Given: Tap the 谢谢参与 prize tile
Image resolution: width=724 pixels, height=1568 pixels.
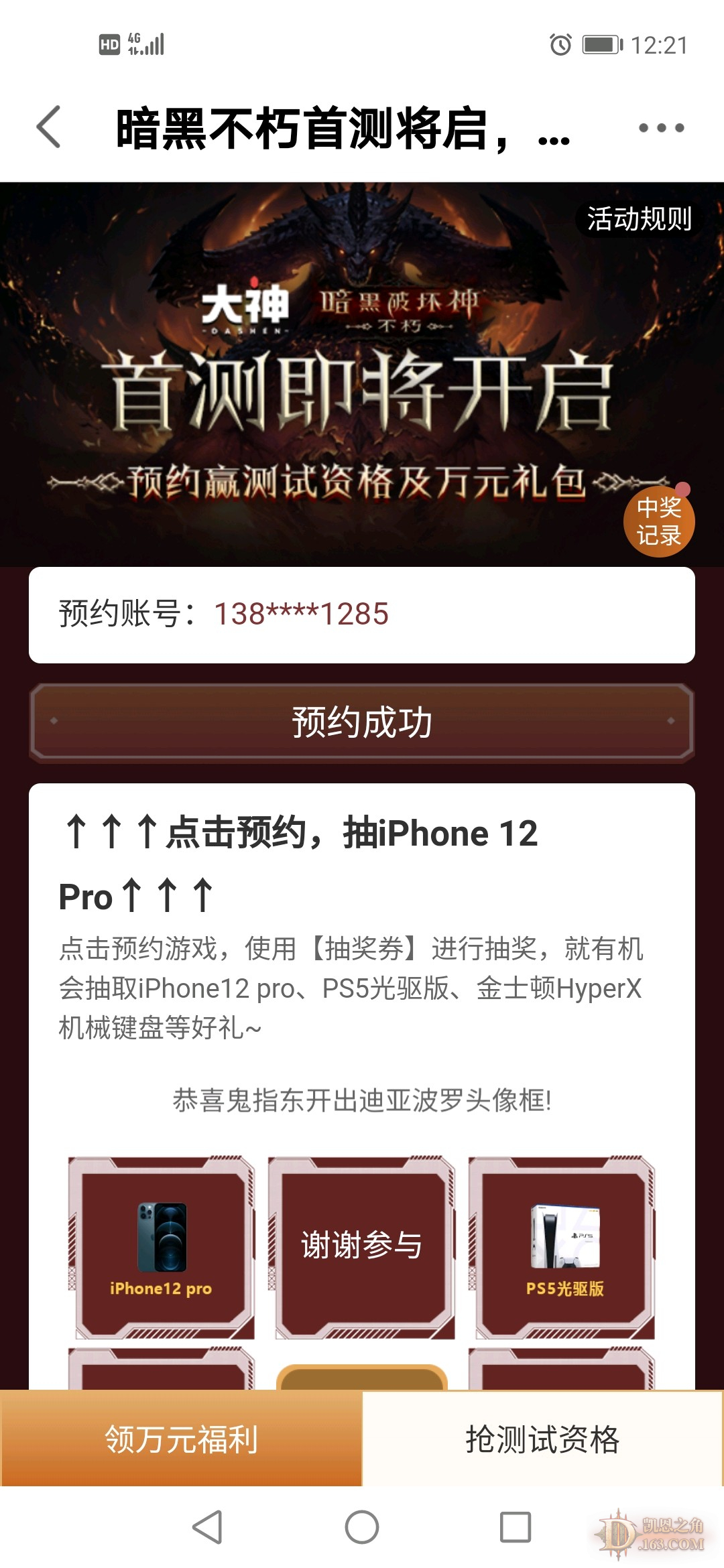Looking at the screenshot, I should click(362, 1248).
